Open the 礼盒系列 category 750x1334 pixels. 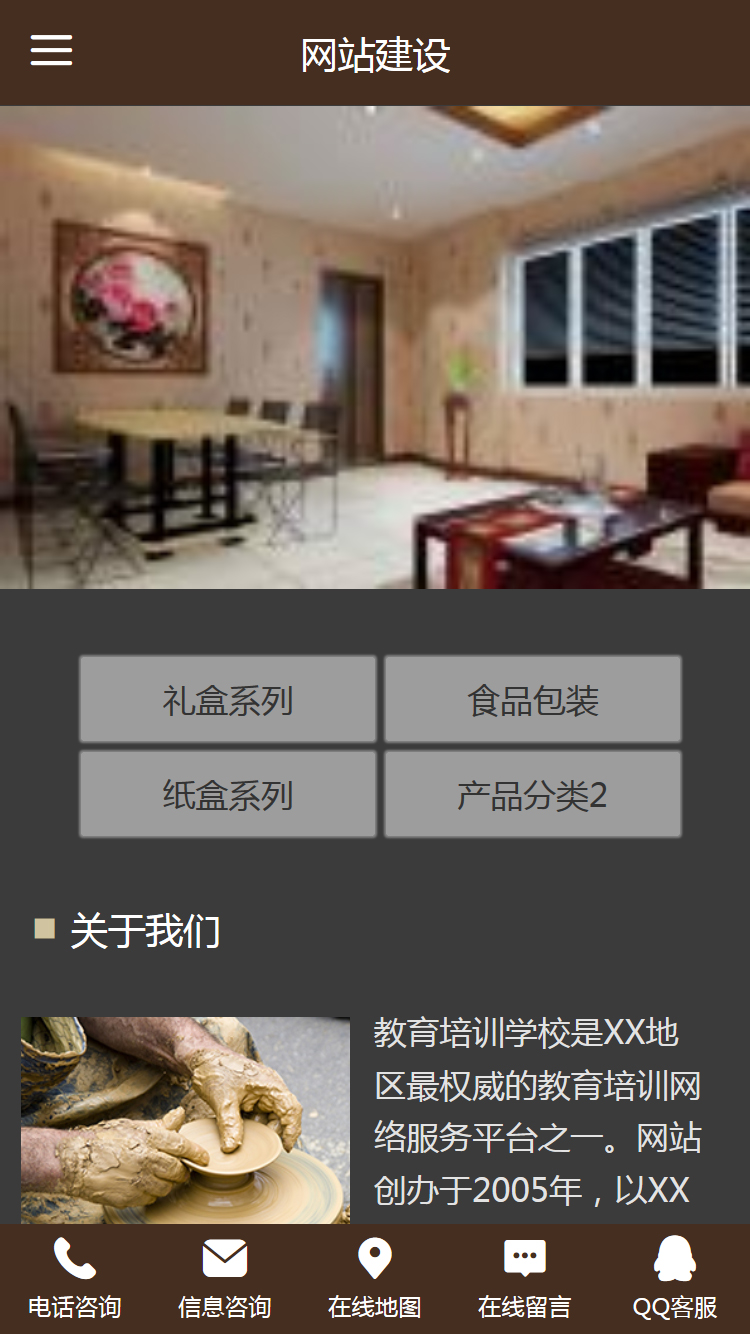[x=228, y=700]
